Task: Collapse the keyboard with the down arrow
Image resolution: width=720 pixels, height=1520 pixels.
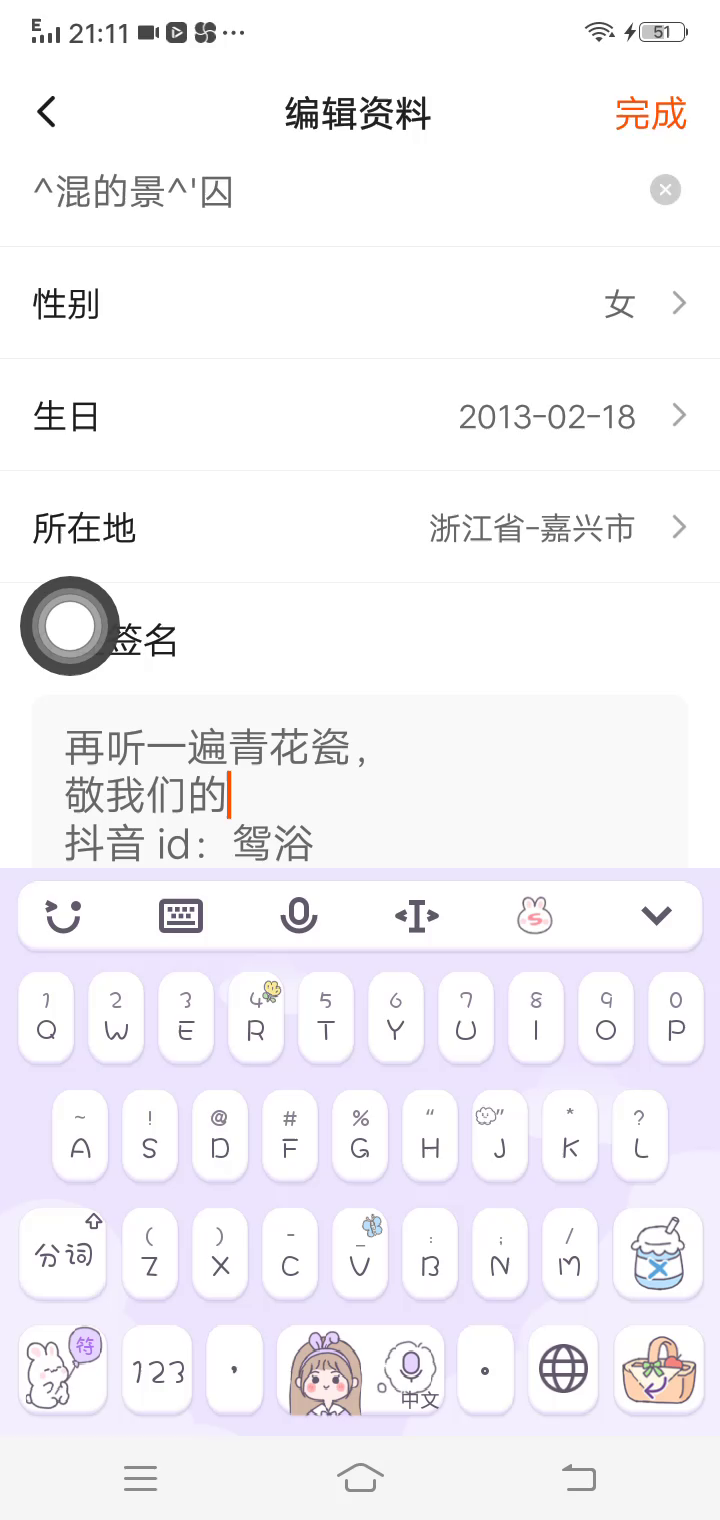Action: tap(655, 915)
